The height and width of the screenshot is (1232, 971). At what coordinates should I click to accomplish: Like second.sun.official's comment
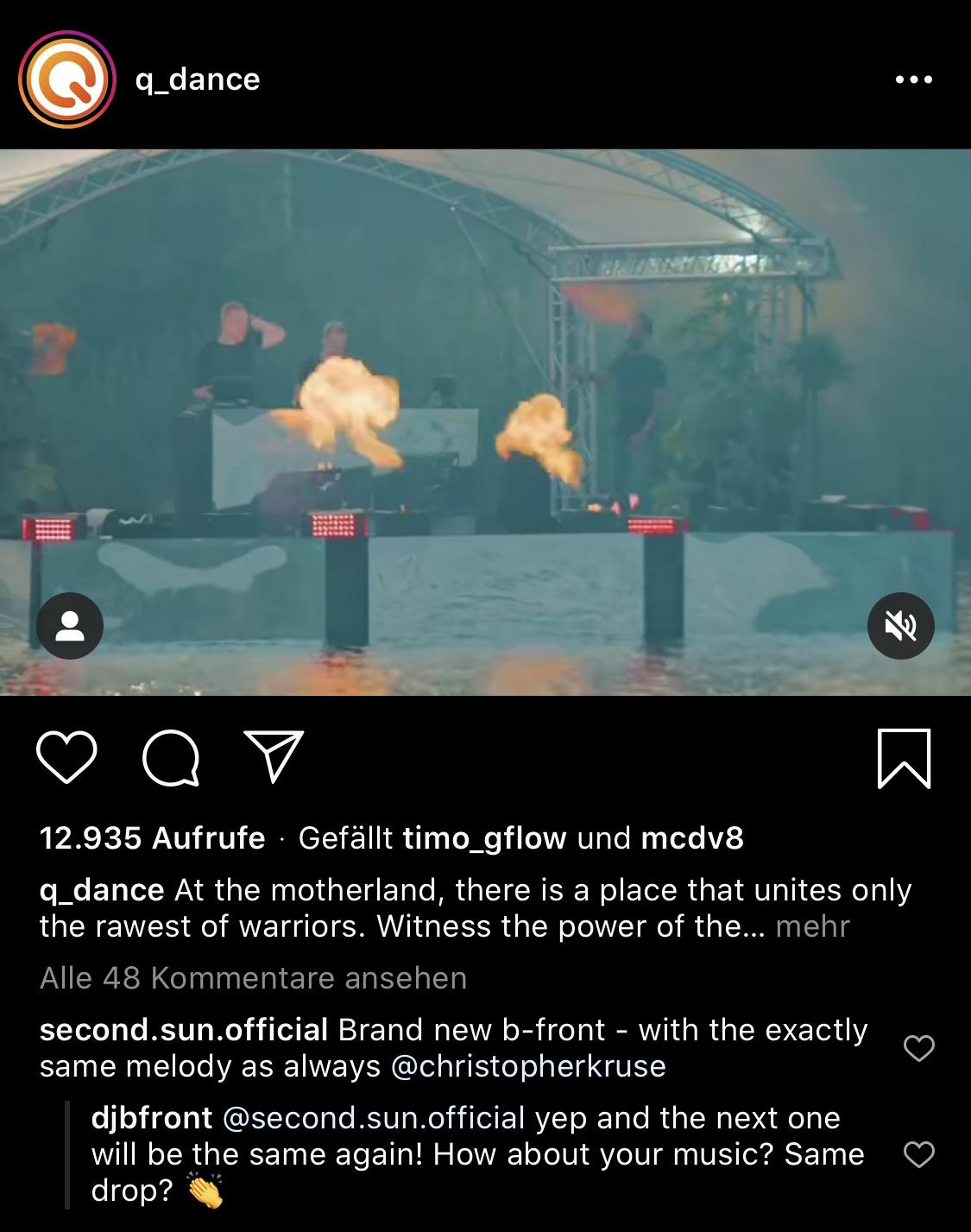[918, 1048]
